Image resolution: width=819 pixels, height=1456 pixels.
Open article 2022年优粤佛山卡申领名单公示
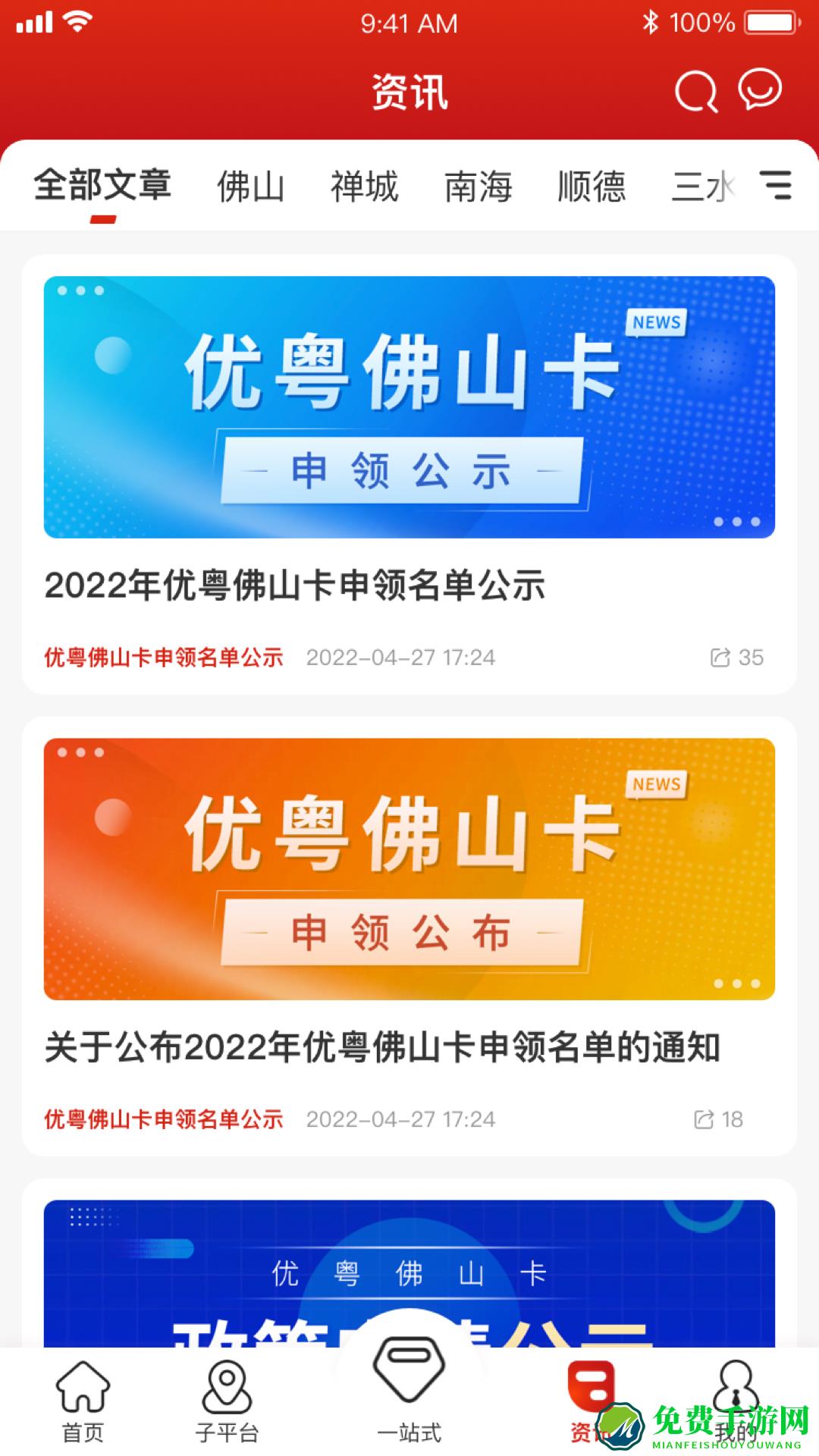(x=295, y=584)
